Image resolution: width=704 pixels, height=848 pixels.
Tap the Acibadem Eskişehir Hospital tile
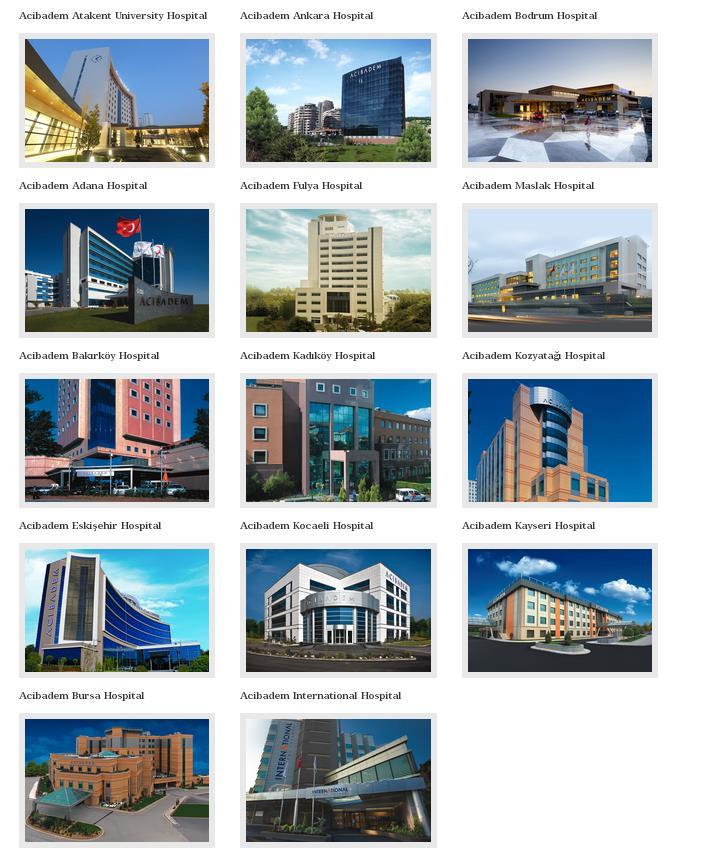coord(117,610)
